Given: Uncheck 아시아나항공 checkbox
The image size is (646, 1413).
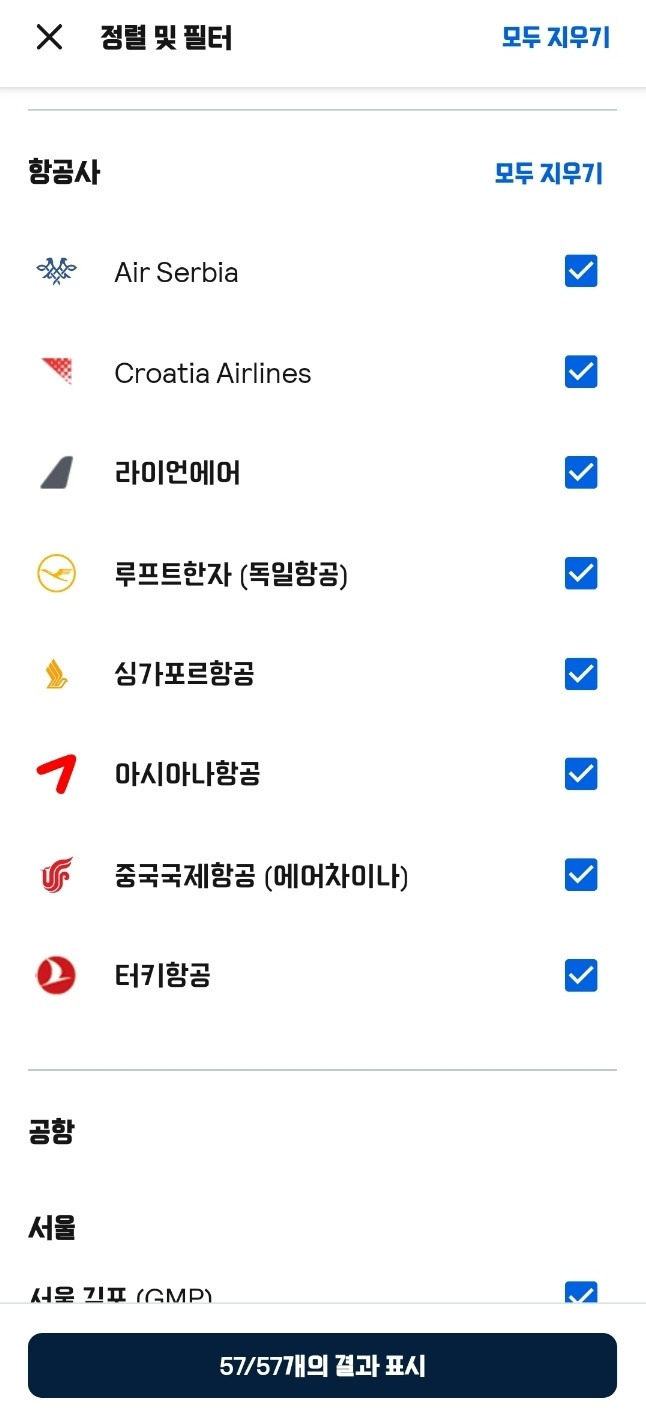Looking at the screenshot, I should [x=581, y=774].
